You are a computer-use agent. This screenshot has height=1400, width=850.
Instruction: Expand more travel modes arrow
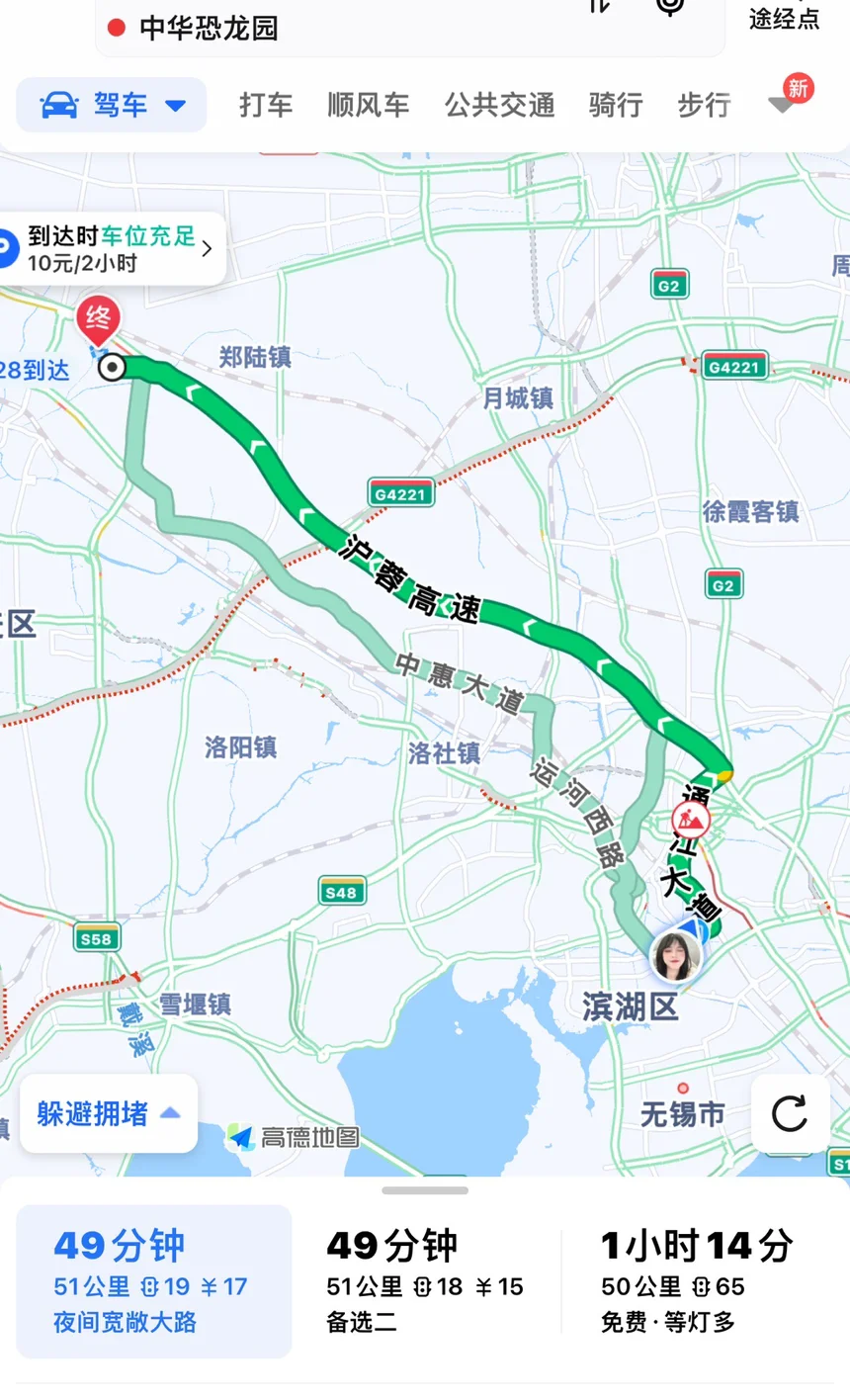(781, 105)
